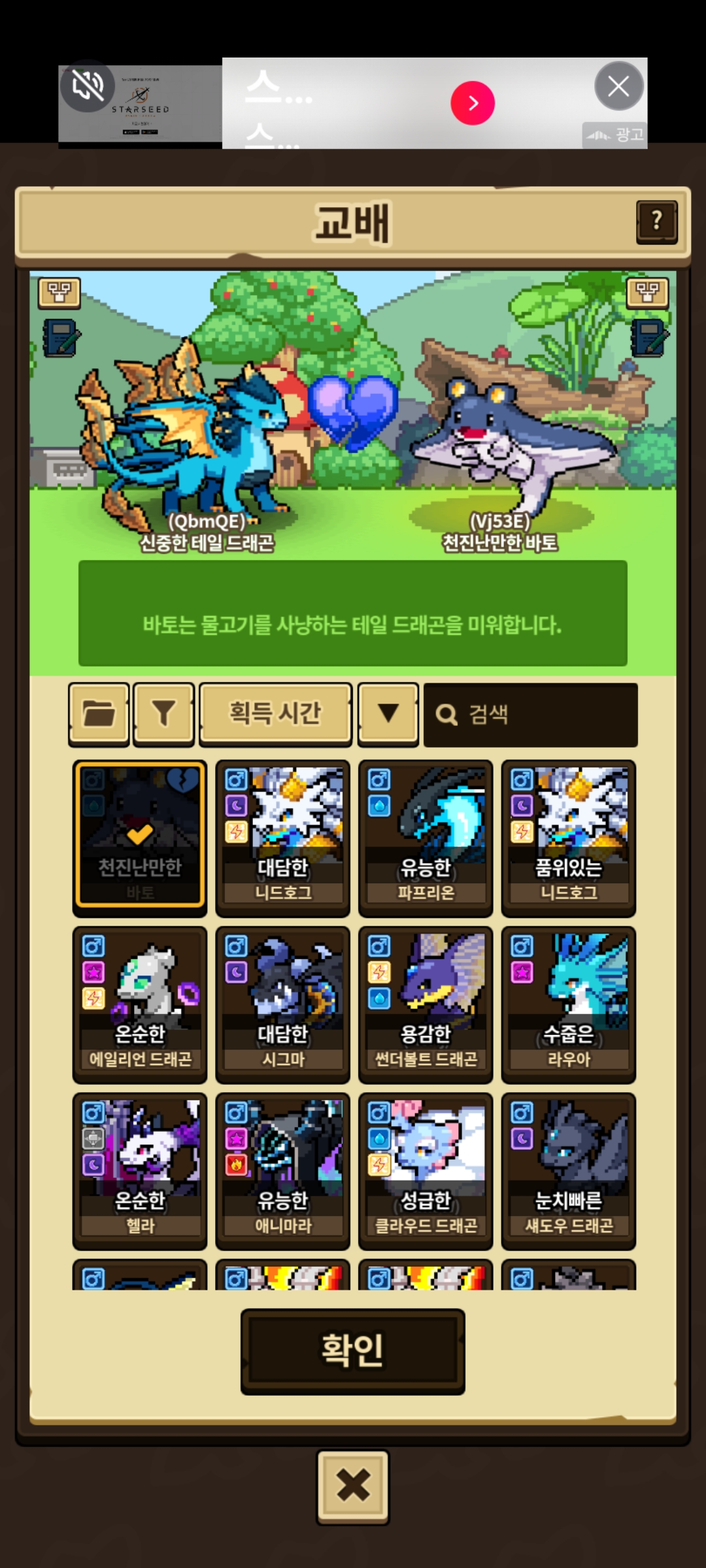This screenshot has height=1568, width=706.
Task: Close the ad banner
Action: 618,86
